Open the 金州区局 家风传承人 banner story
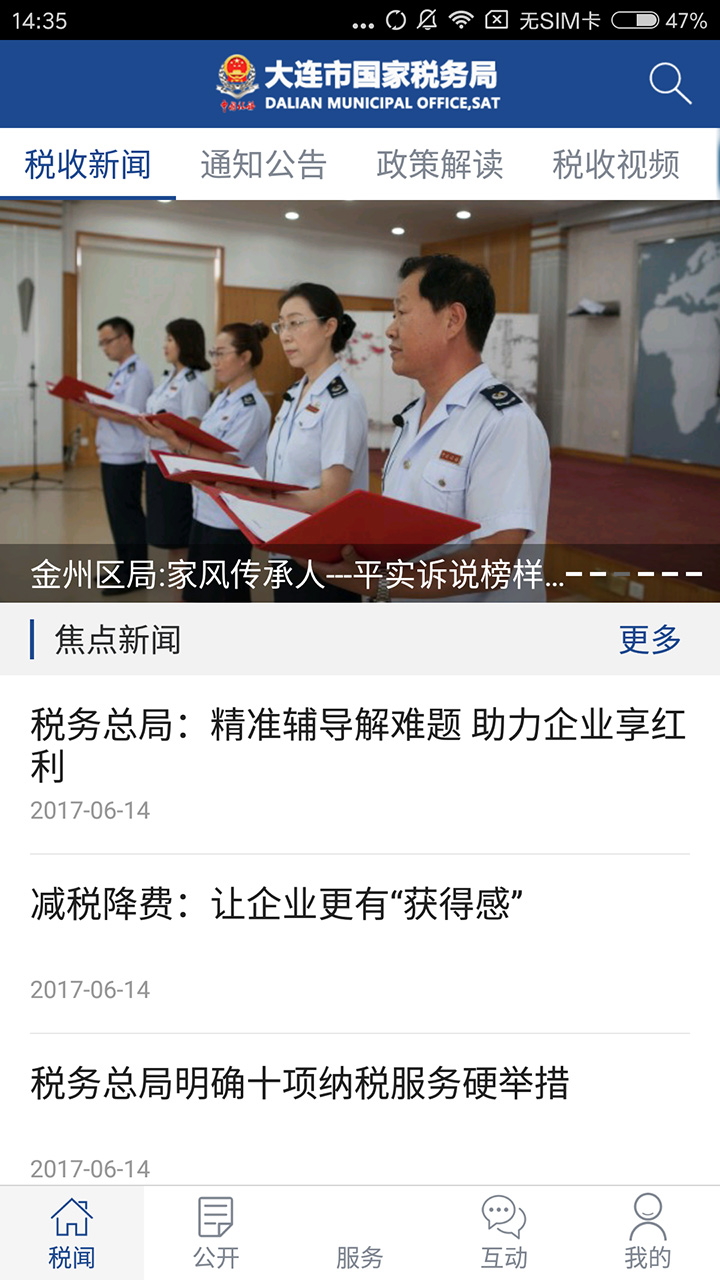Viewport: 720px width, 1280px height. point(360,400)
